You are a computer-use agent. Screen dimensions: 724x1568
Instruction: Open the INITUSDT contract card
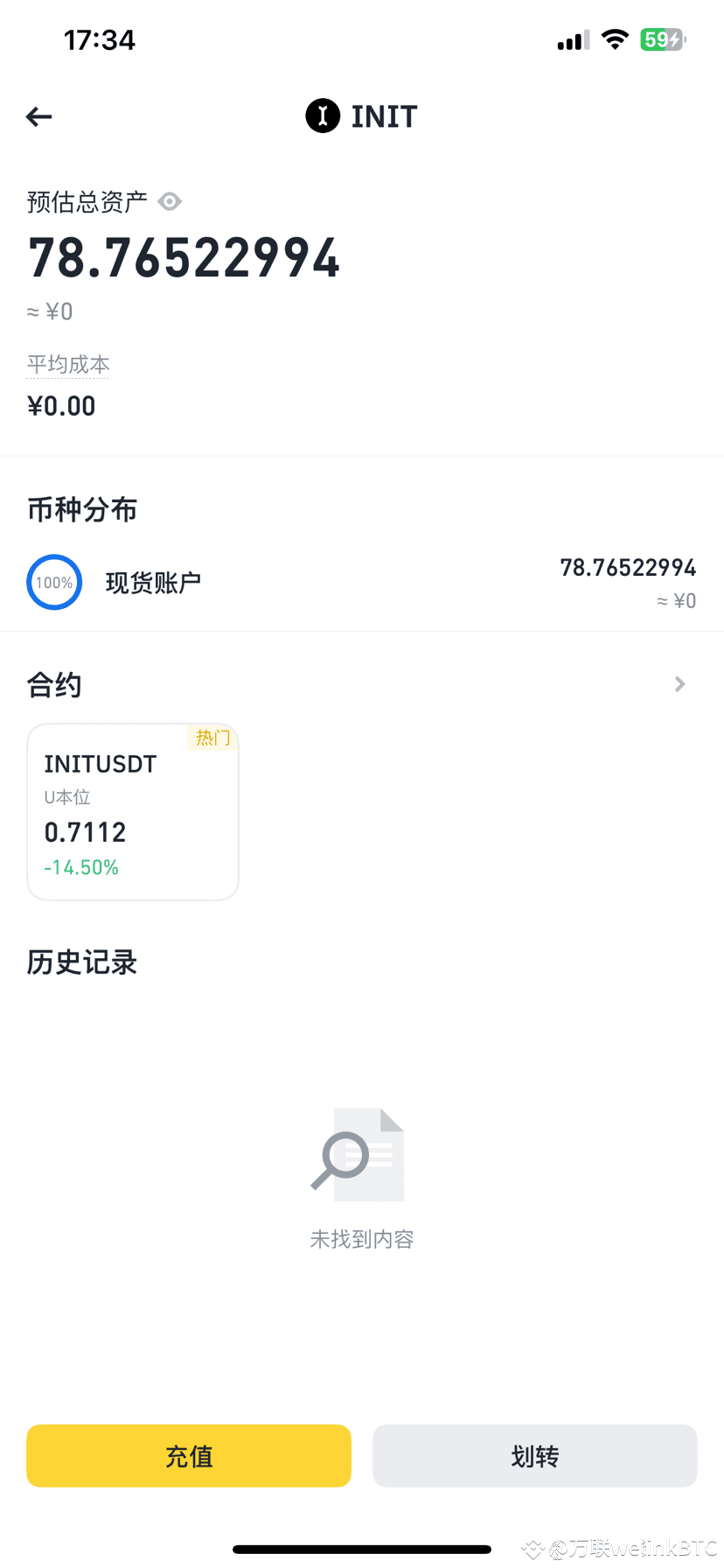click(133, 811)
